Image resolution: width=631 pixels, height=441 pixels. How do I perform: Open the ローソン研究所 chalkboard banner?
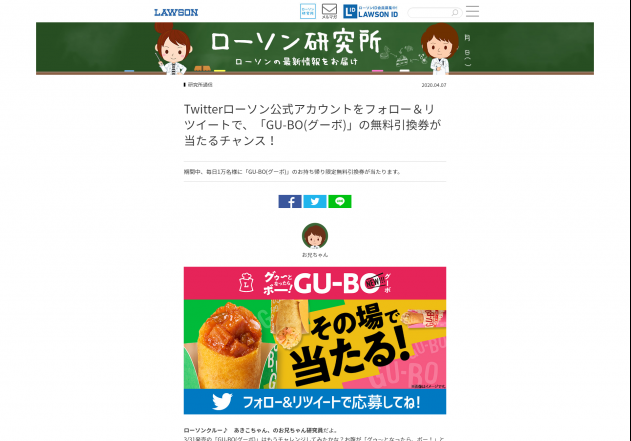[x=315, y=48]
